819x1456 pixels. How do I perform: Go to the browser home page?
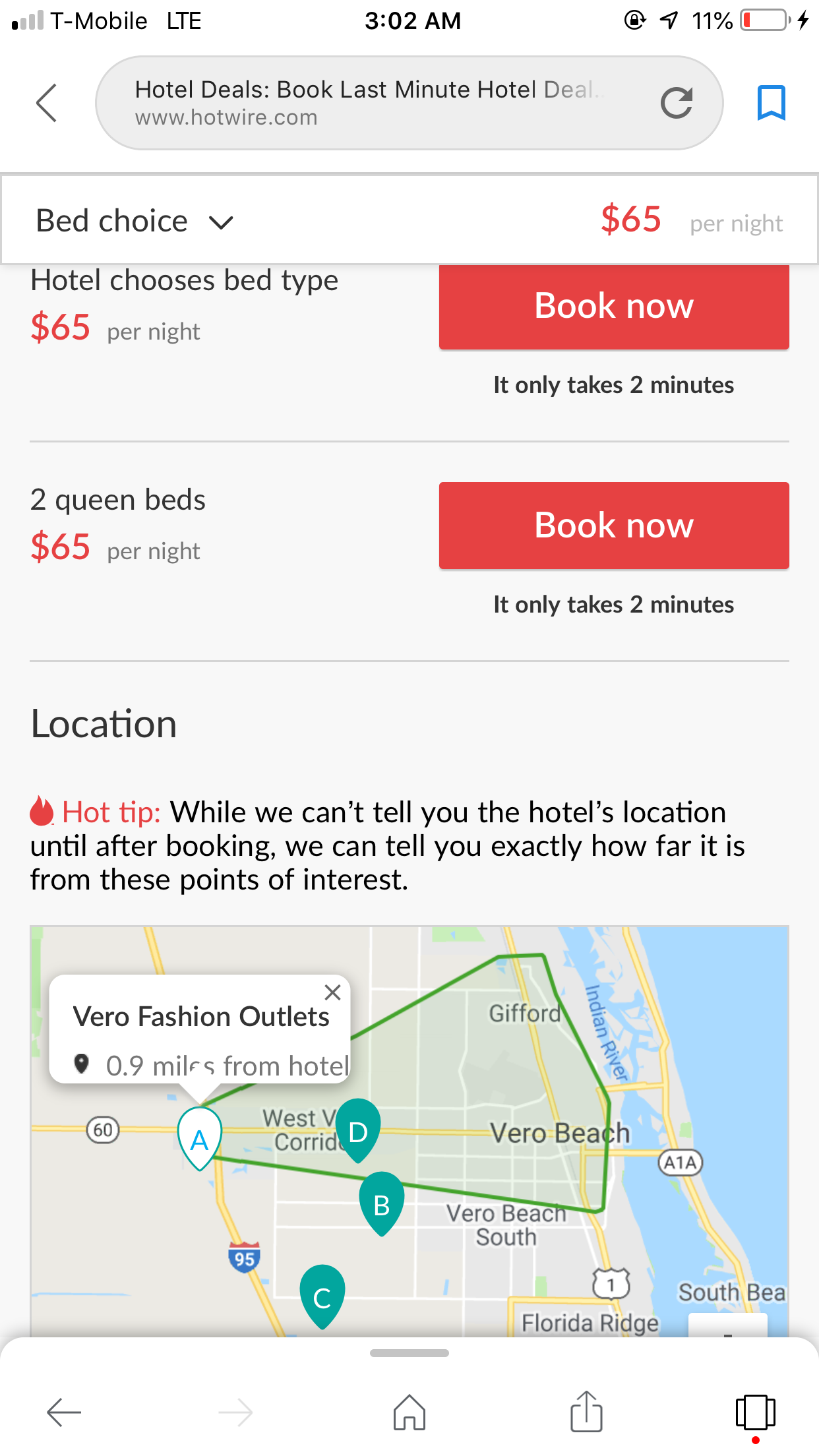pos(409,1412)
